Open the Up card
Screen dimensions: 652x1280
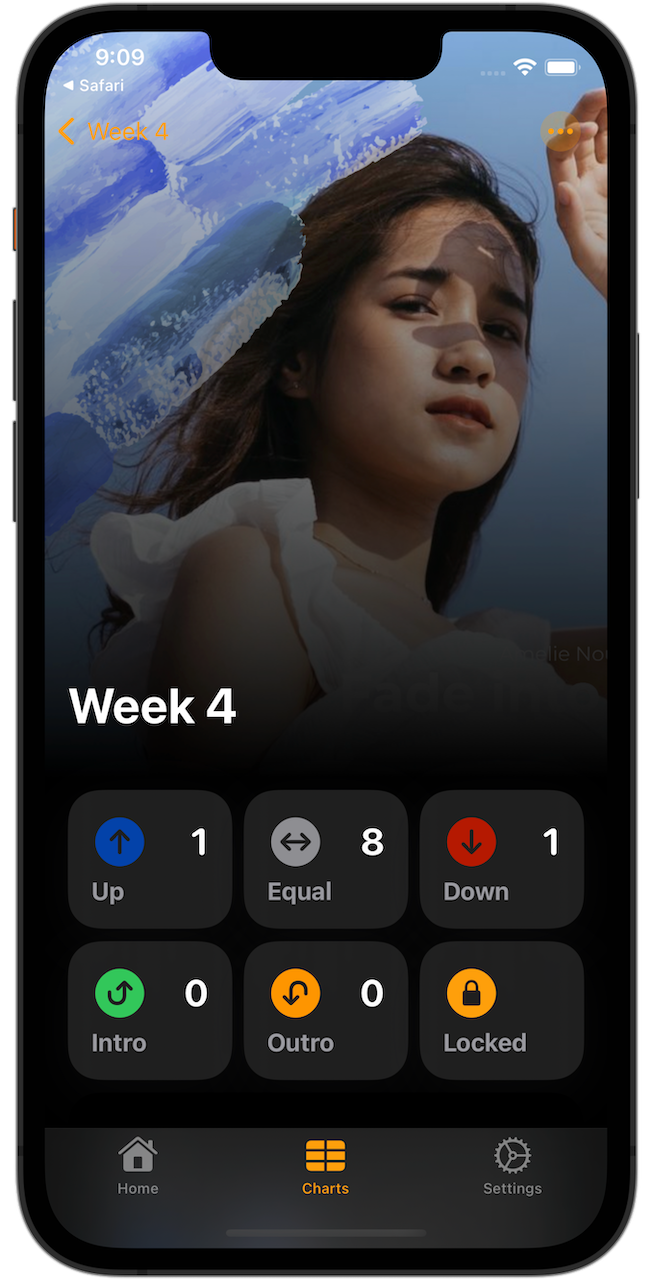pos(150,859)
